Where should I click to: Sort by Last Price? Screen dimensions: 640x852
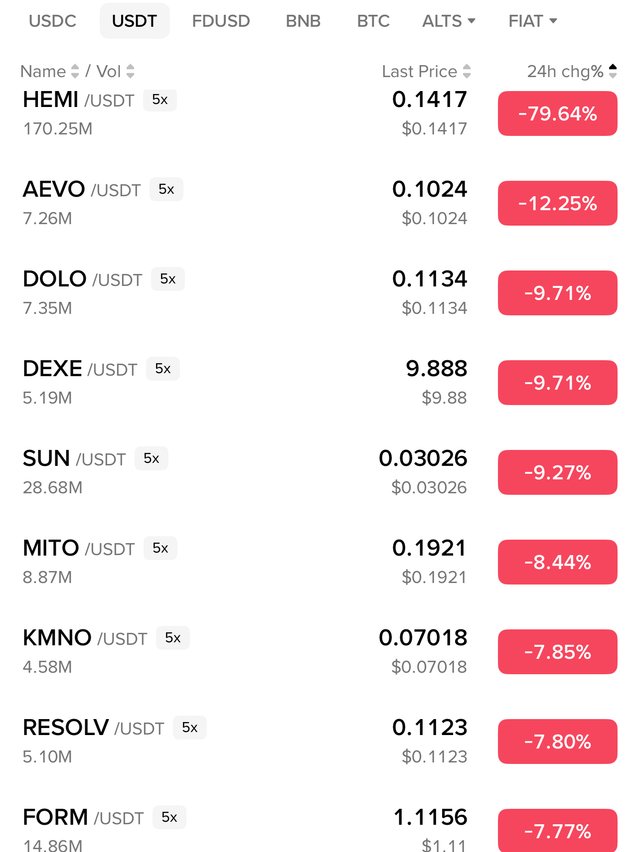pyautogui.click(x=426, y=72)
